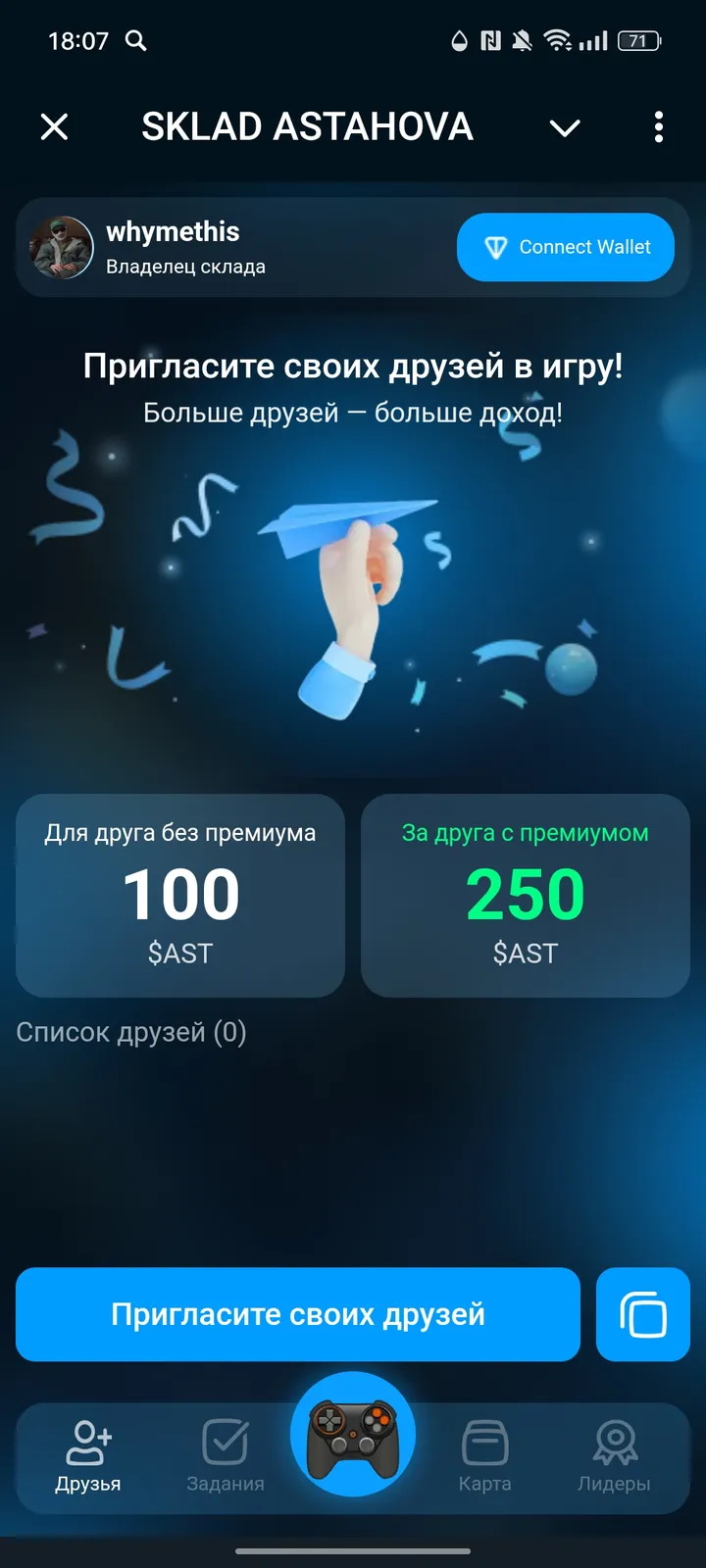Tap the whymethis profile avatar
Screen dimensions: 706x1568
[61, 247]
